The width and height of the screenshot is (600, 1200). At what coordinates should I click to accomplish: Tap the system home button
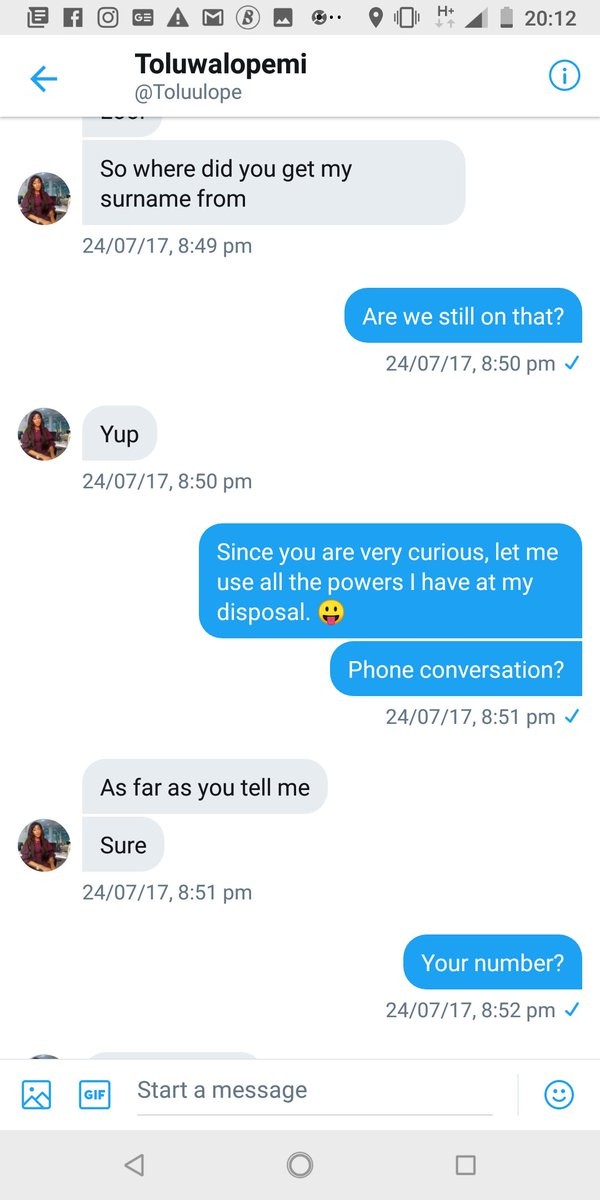point(299,1165)
